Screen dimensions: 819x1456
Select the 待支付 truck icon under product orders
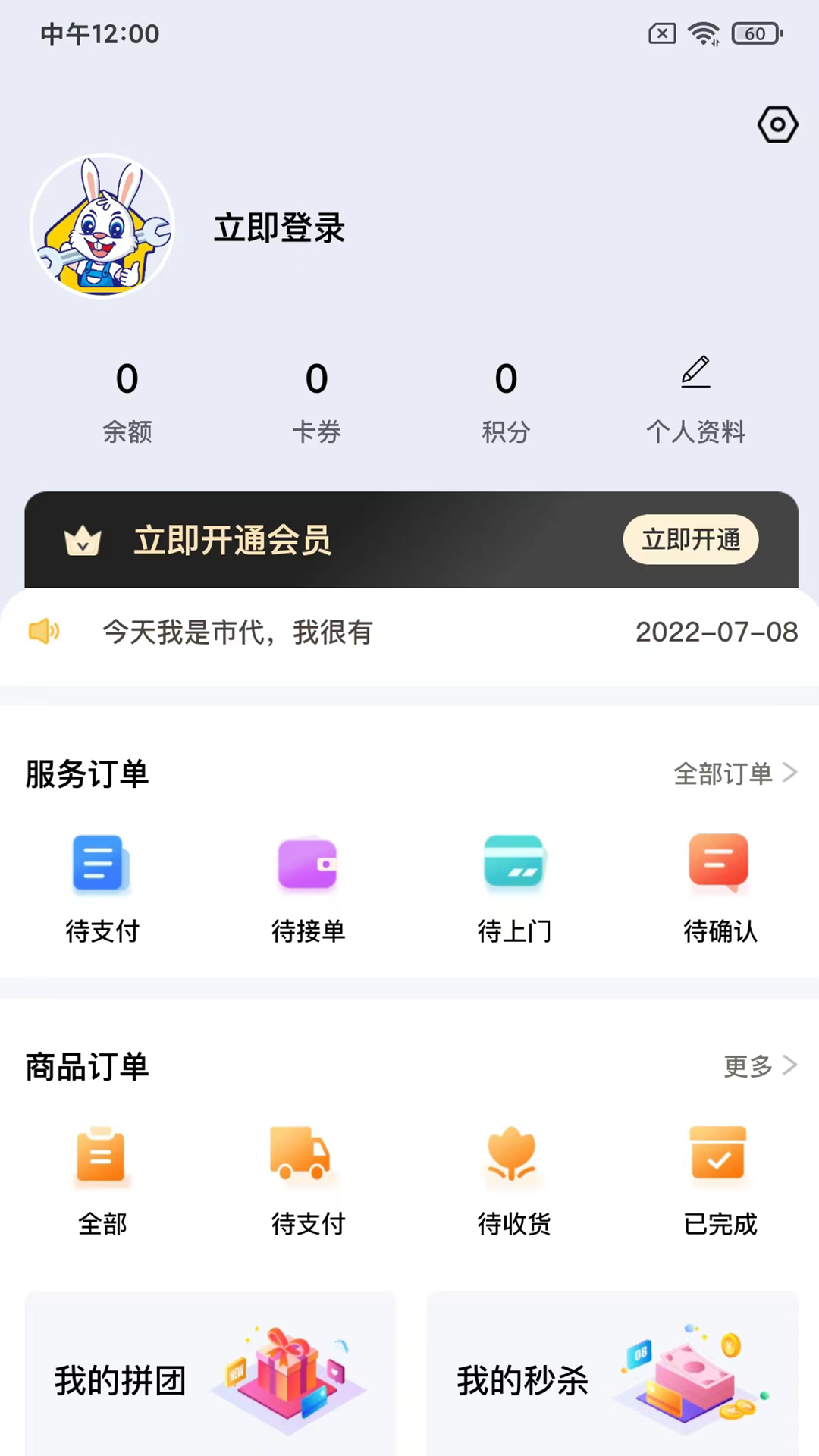click(x=302, y=1155)
